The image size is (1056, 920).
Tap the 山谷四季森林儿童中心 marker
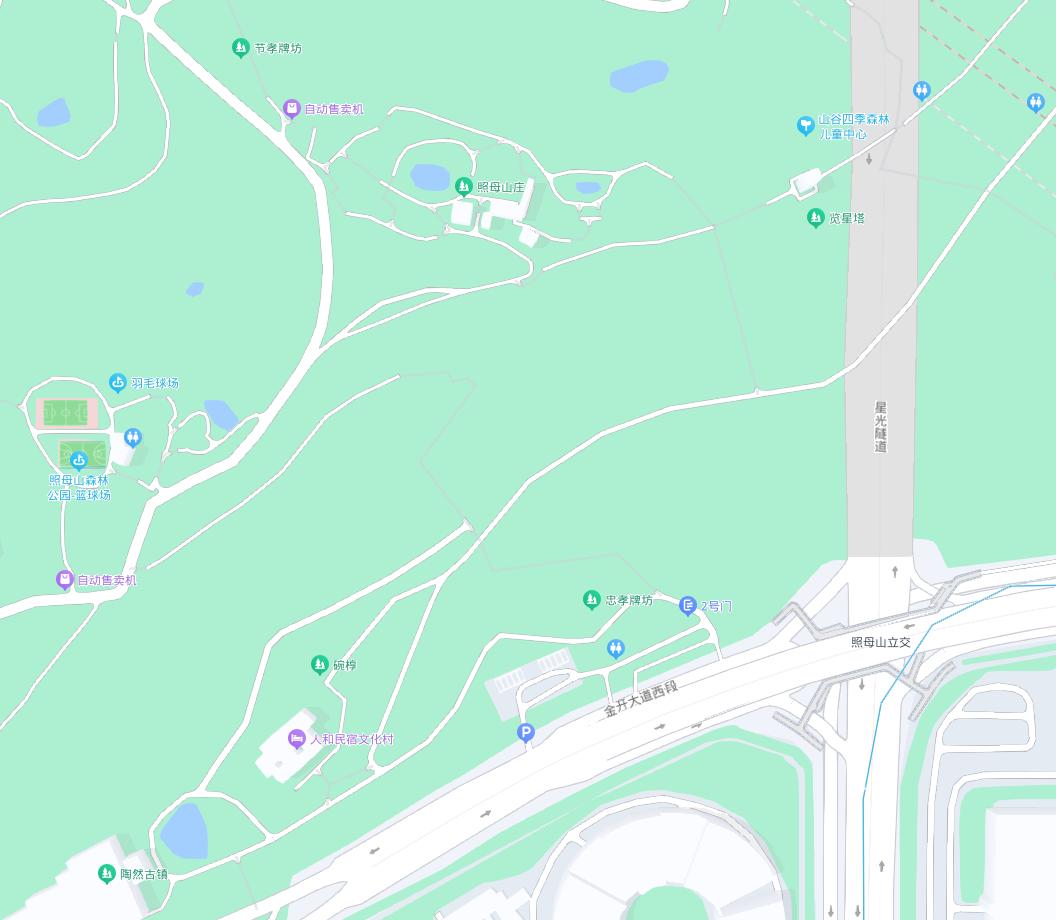point(805,125)
